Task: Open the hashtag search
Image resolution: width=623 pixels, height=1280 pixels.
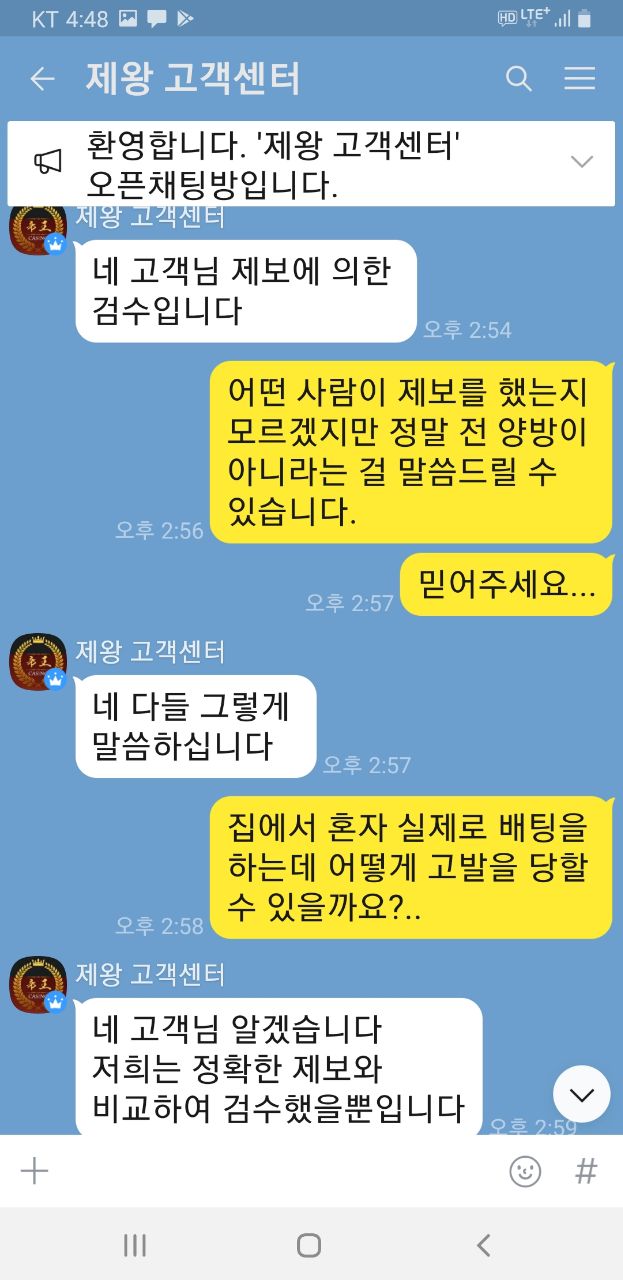Action: tap(586, 1171)
